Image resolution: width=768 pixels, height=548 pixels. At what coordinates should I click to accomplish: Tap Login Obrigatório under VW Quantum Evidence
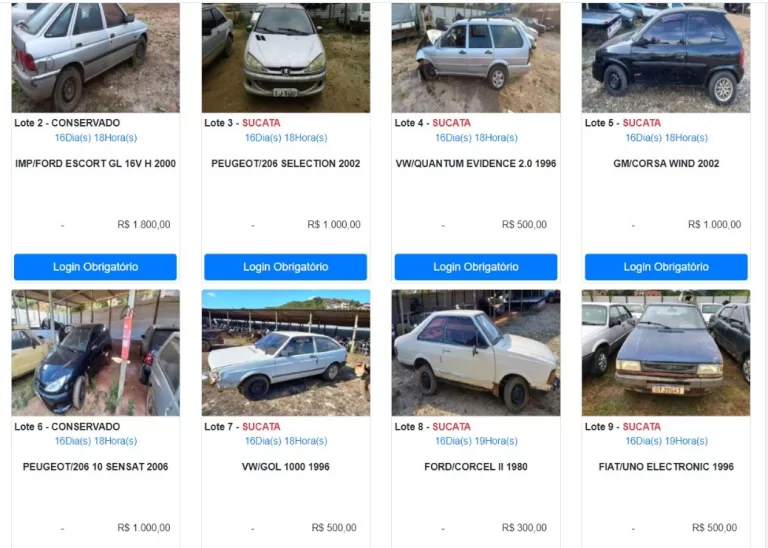point(475,267)
